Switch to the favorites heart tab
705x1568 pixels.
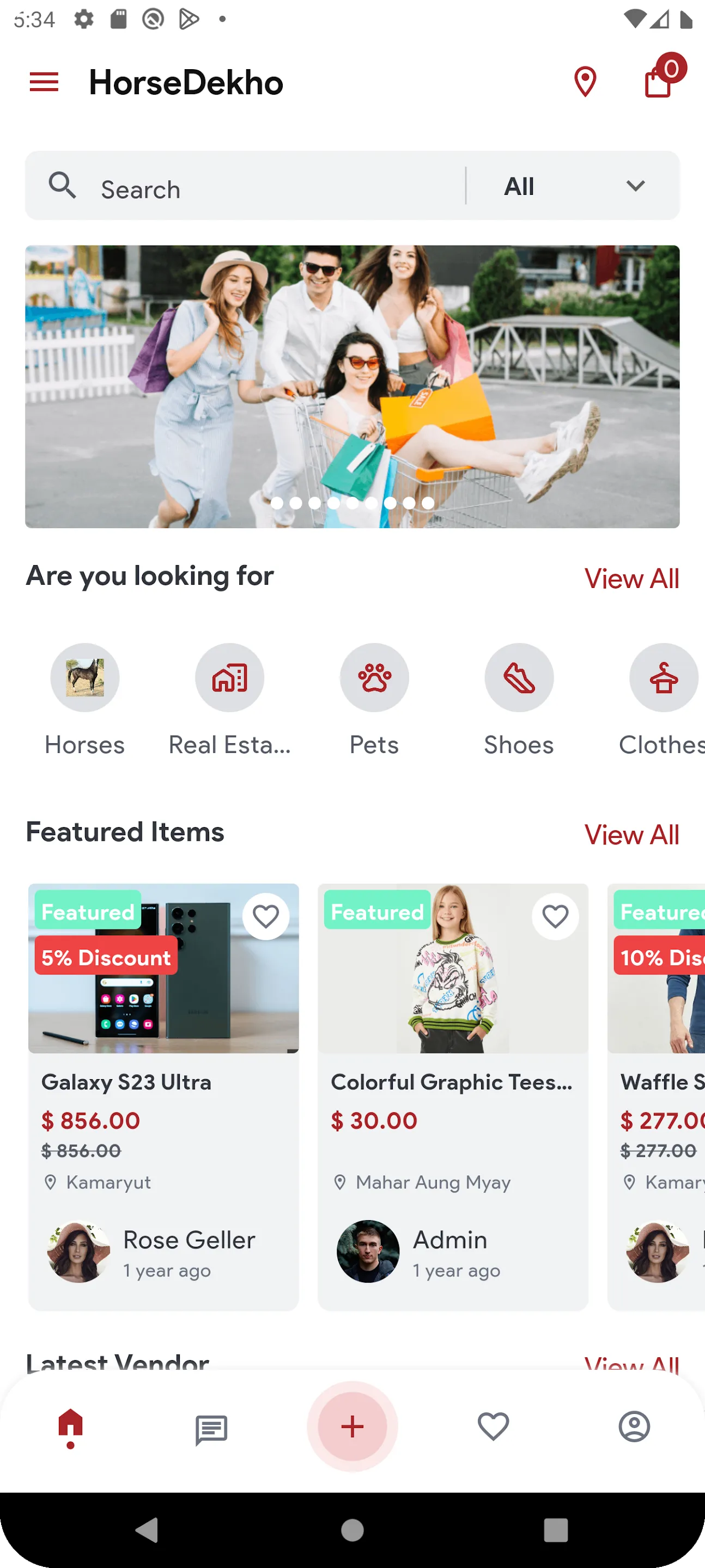tap(493, 1426)
